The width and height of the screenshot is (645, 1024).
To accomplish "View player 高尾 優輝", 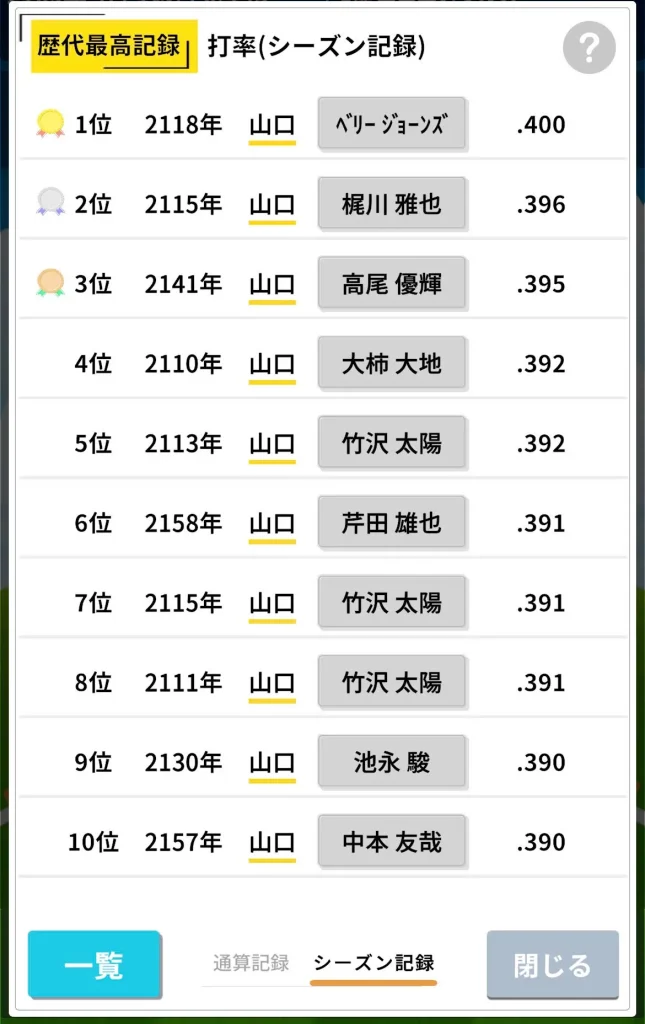I will 392,283.
